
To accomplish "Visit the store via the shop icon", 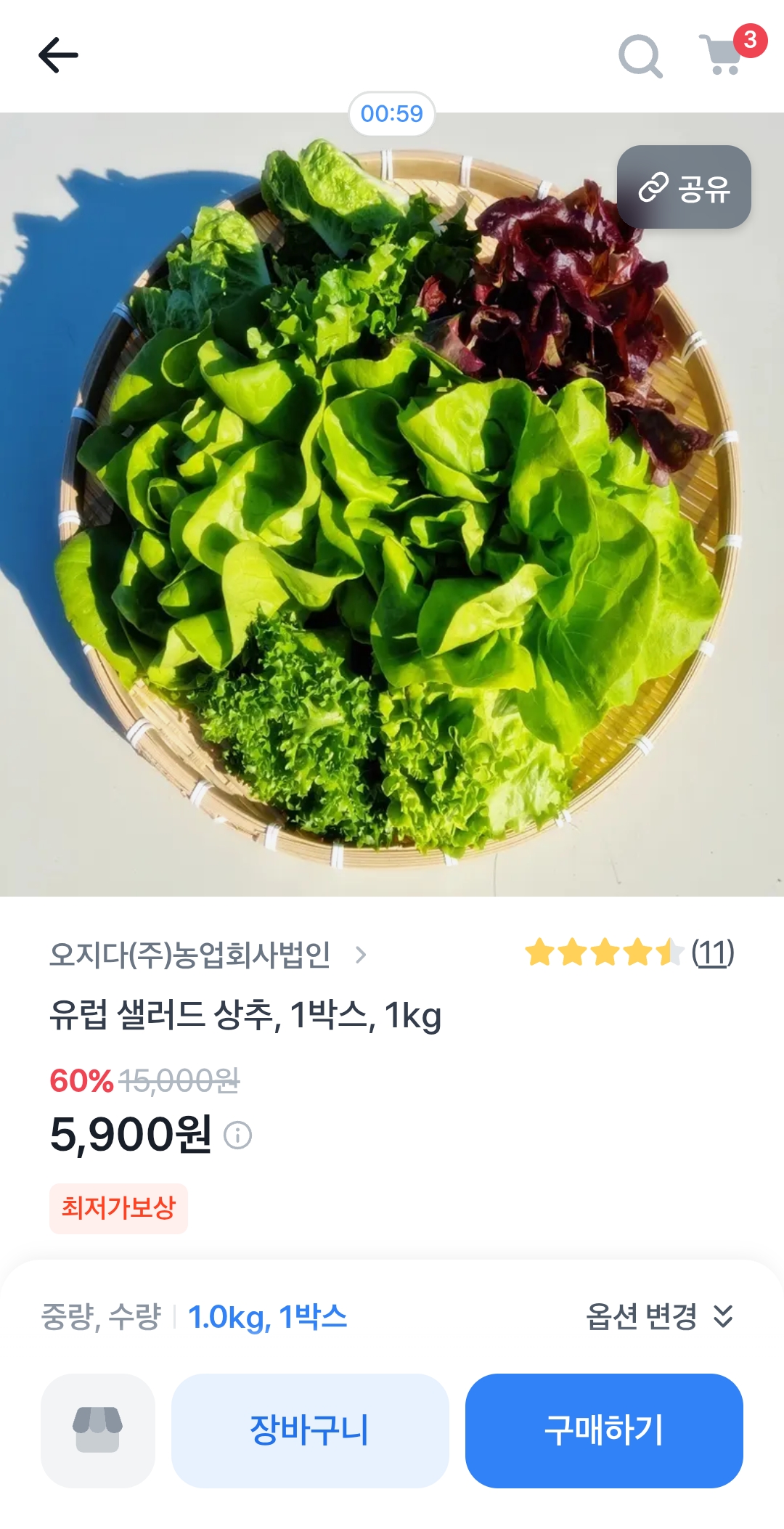I will (98, 1430).
